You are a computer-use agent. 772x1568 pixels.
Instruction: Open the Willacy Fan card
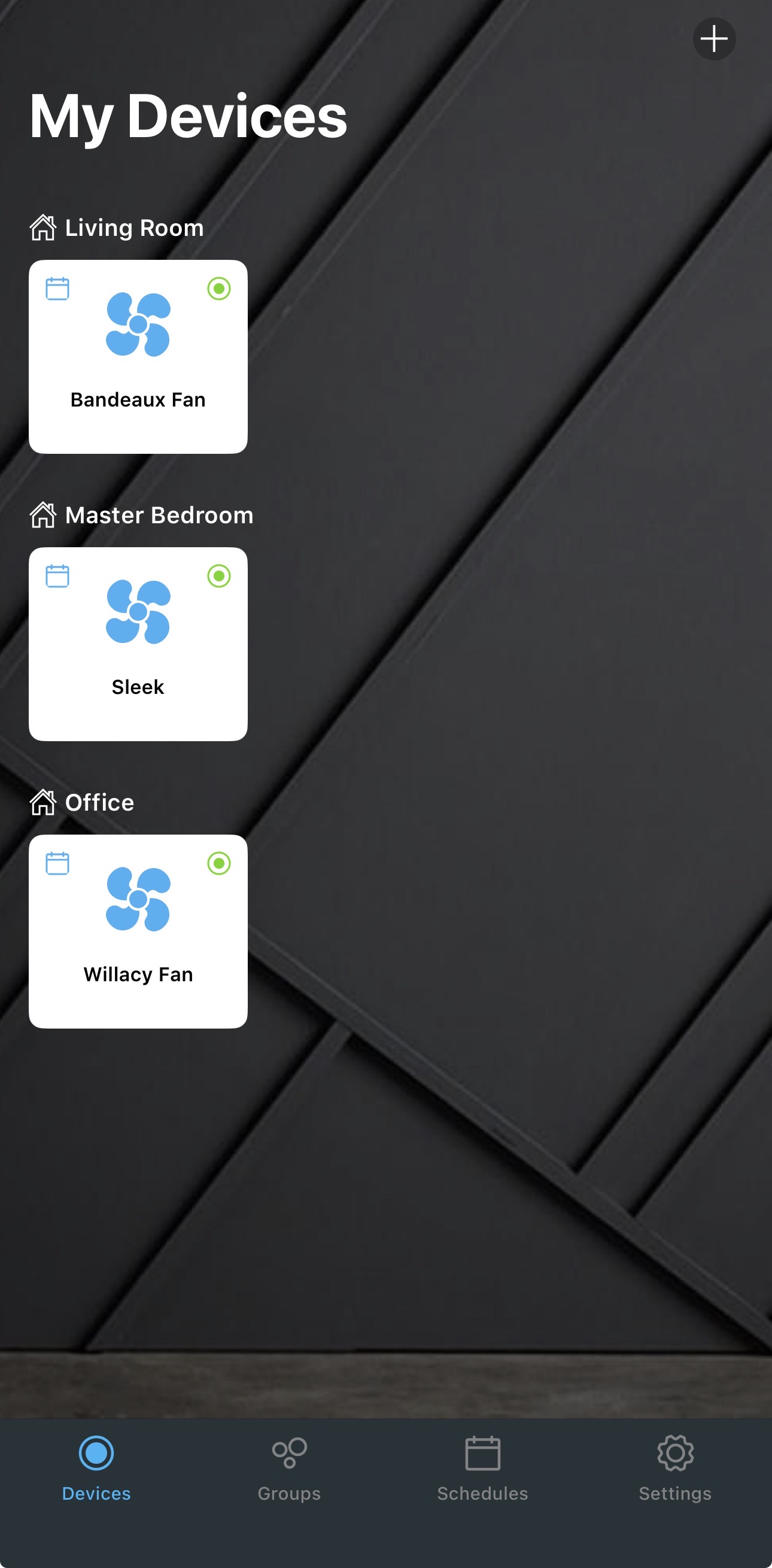click(x=138, y=932)
